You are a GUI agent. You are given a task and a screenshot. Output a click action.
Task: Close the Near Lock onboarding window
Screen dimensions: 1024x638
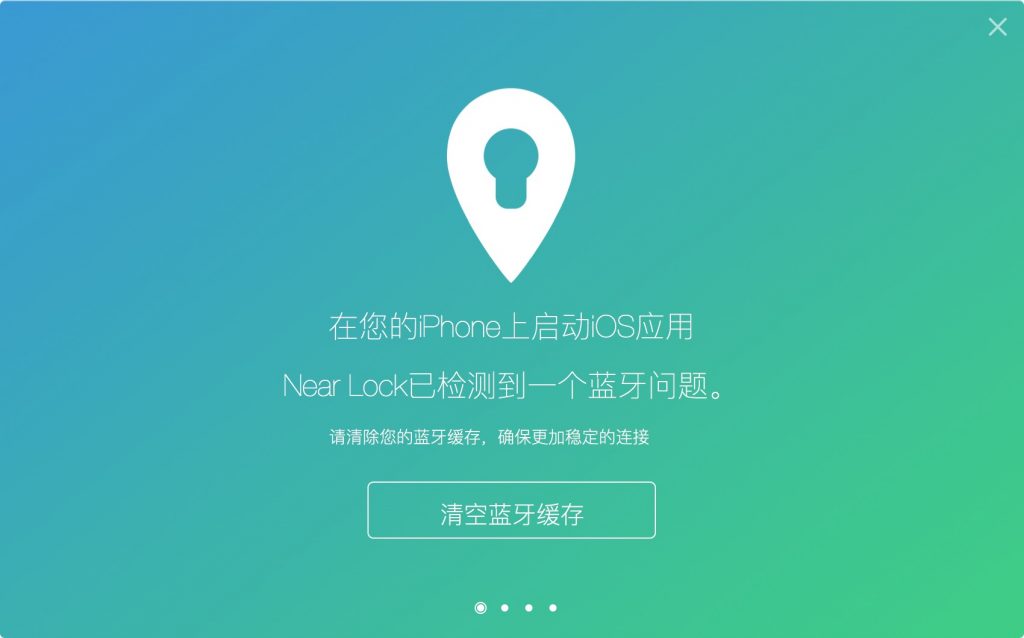pos(997,27)
